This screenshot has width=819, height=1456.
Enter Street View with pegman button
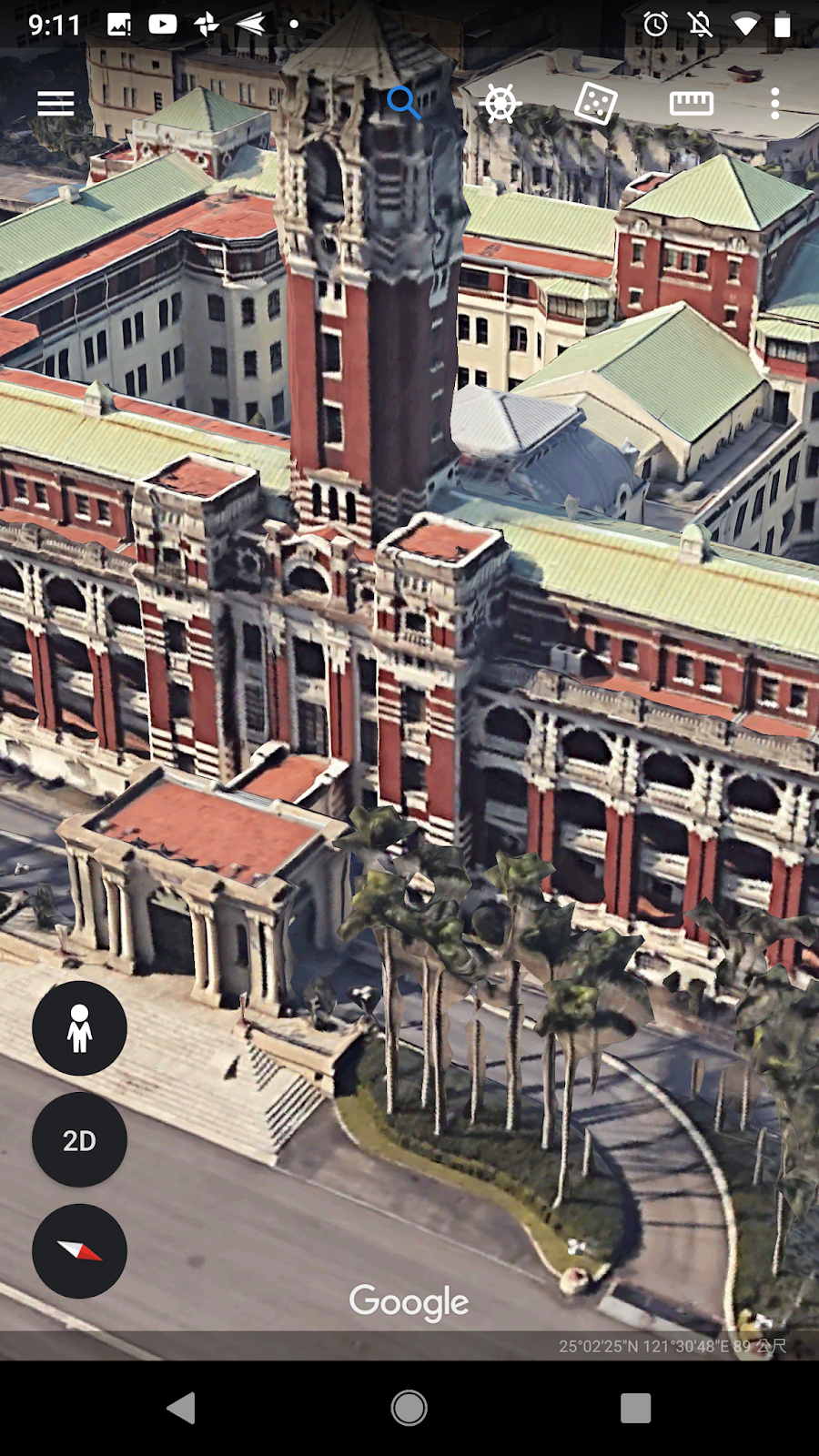[79, 1028]
